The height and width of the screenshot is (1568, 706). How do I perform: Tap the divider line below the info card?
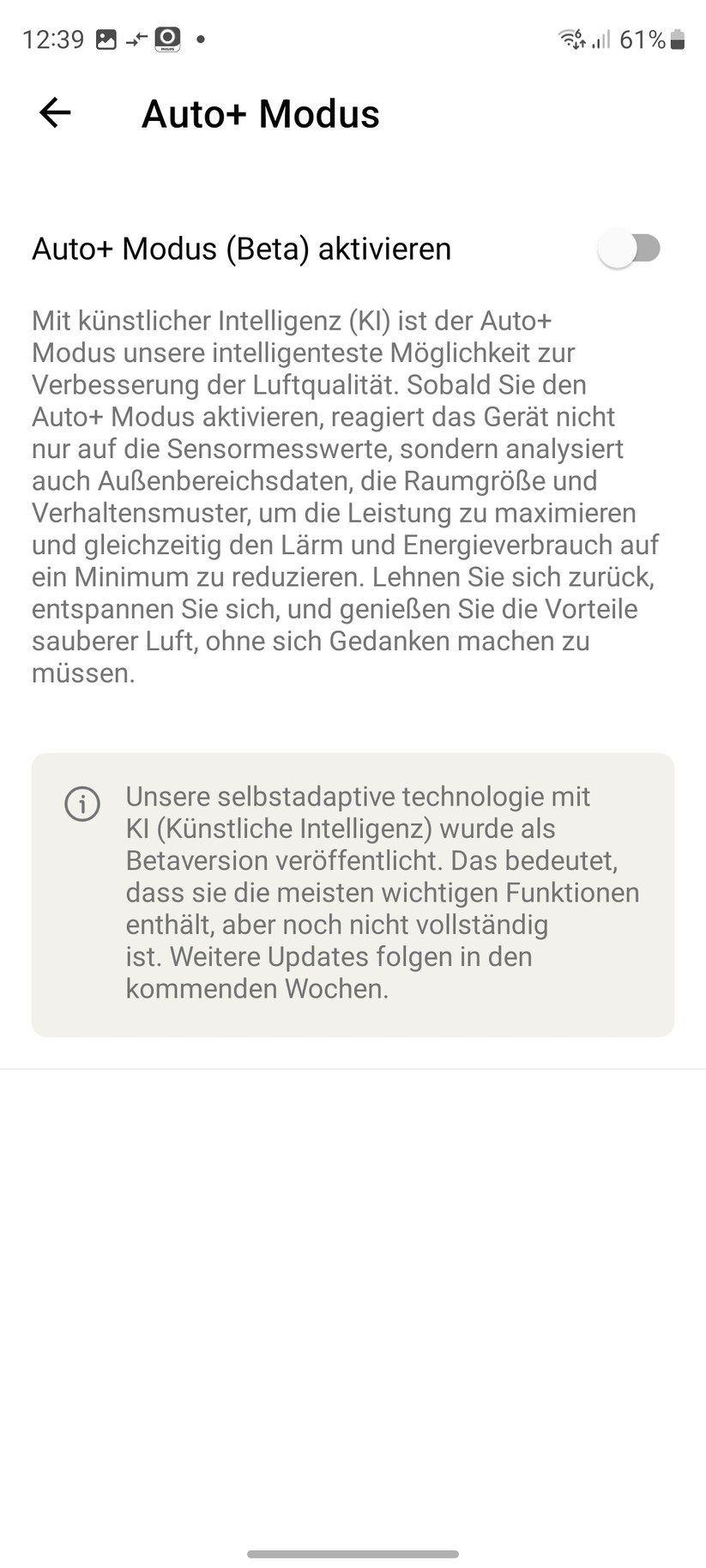click(353, 1070)
